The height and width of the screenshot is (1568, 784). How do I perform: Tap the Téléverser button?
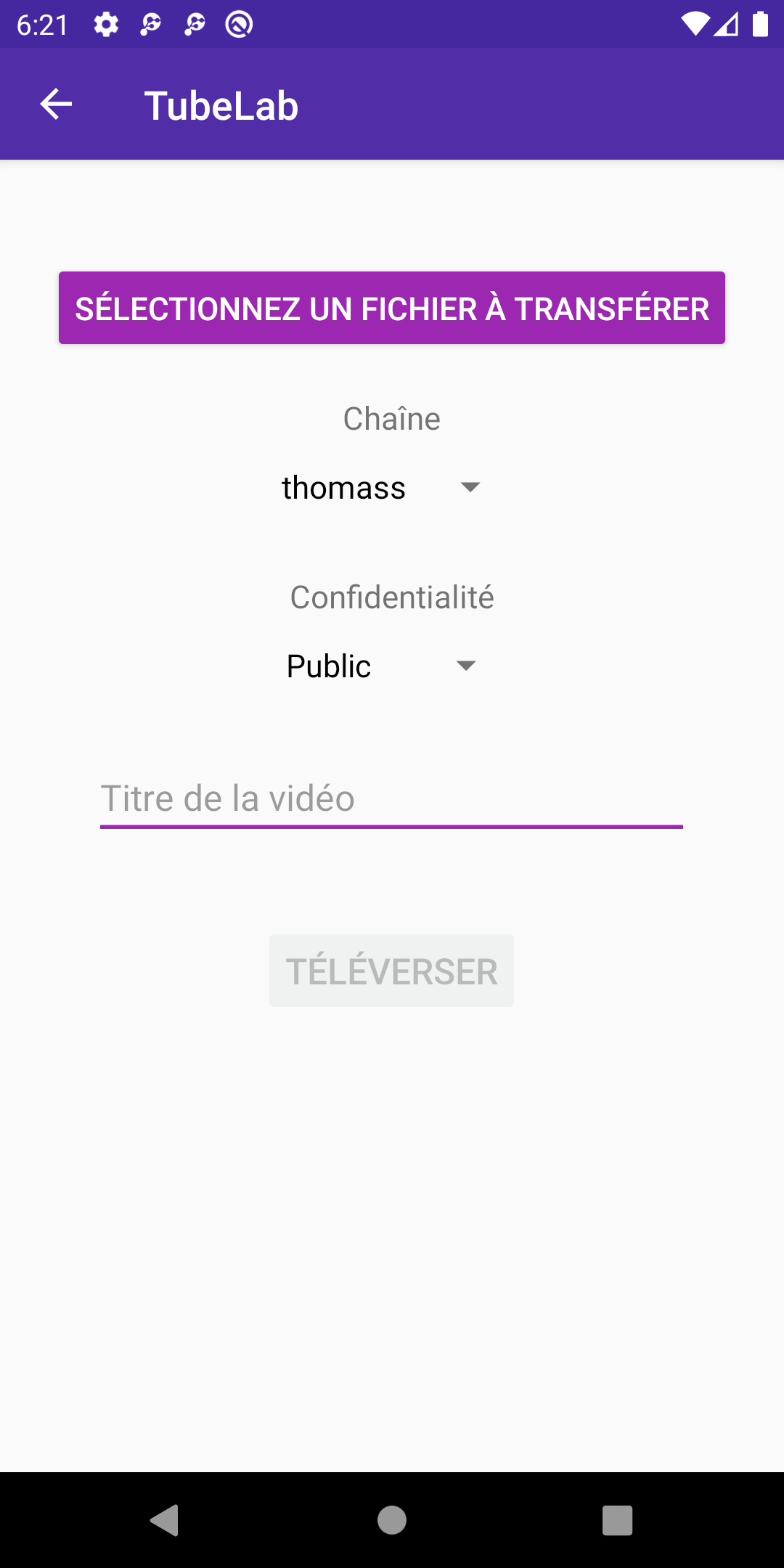tap(392, 971)
